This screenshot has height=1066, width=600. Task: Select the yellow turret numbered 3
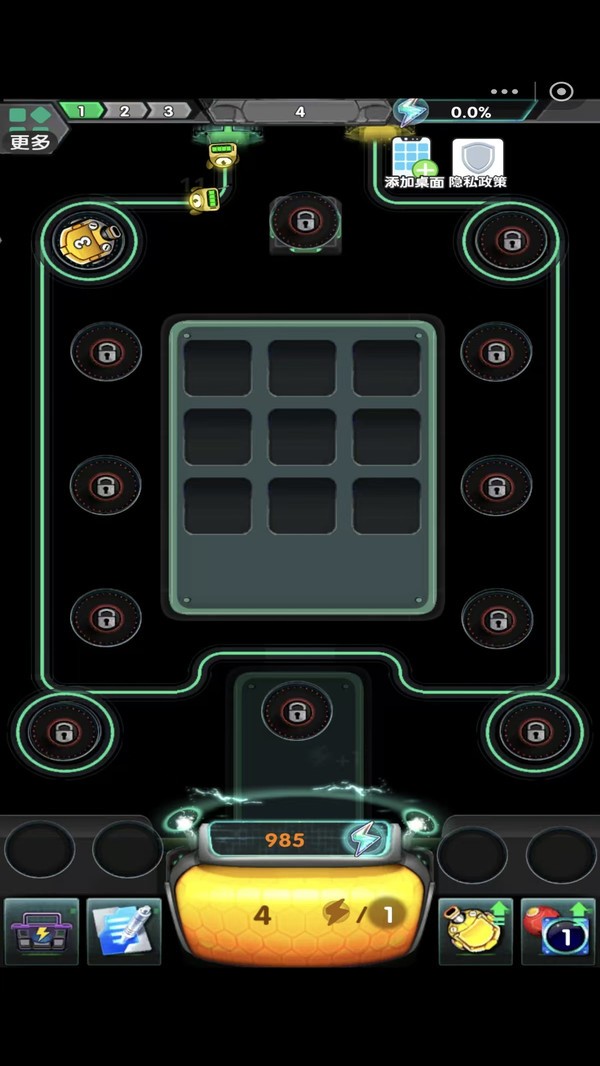89,239
